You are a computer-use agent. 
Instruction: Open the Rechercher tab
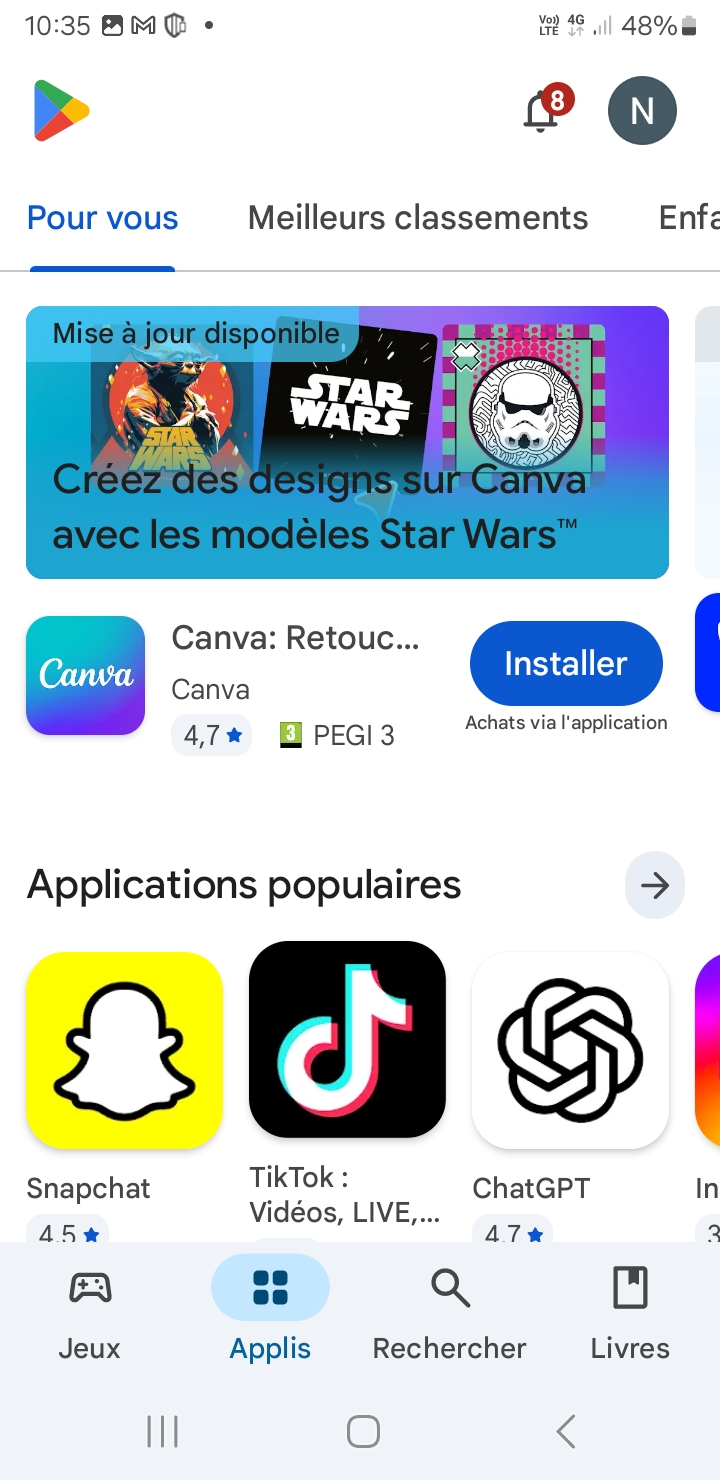tap(450, 1312)
